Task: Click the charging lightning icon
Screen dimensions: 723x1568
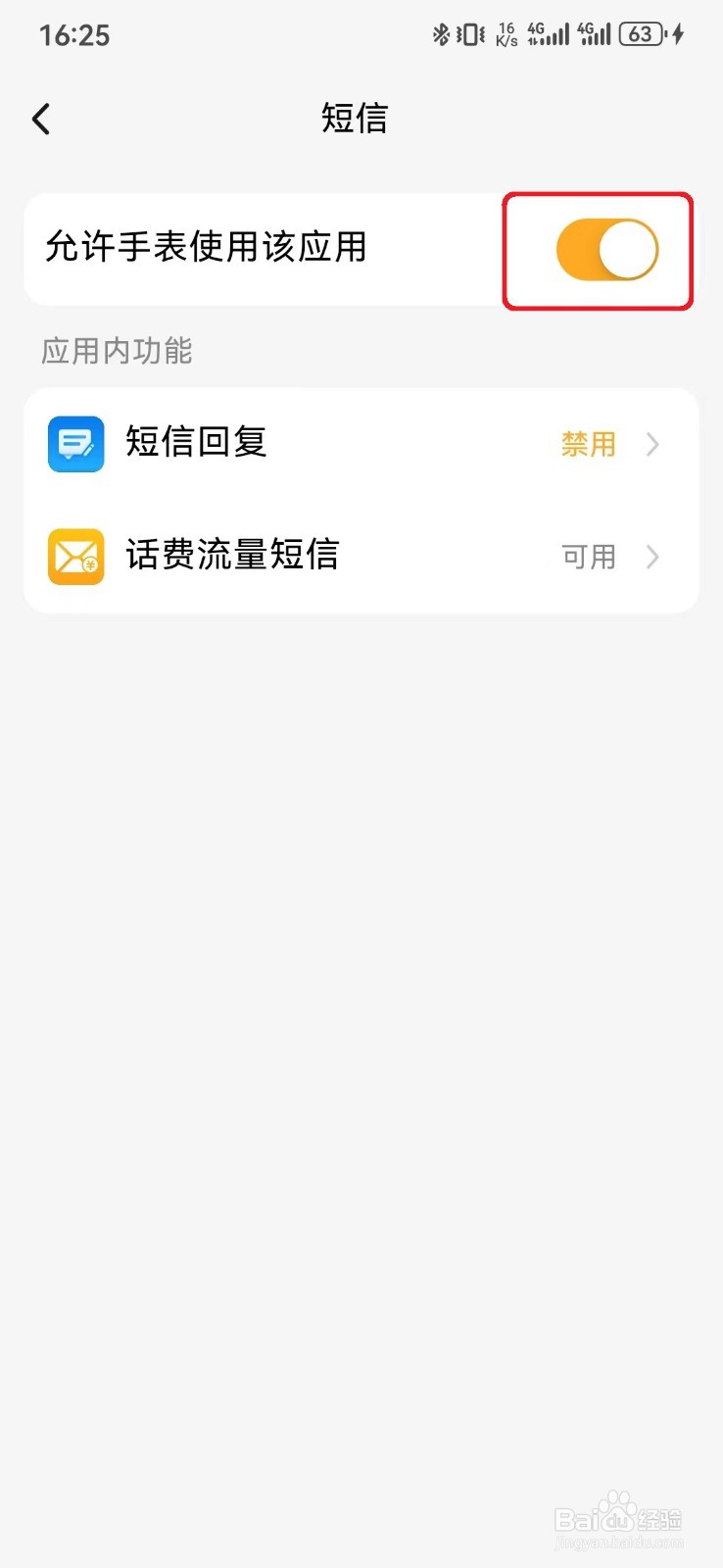Action: tap(679, 34)
